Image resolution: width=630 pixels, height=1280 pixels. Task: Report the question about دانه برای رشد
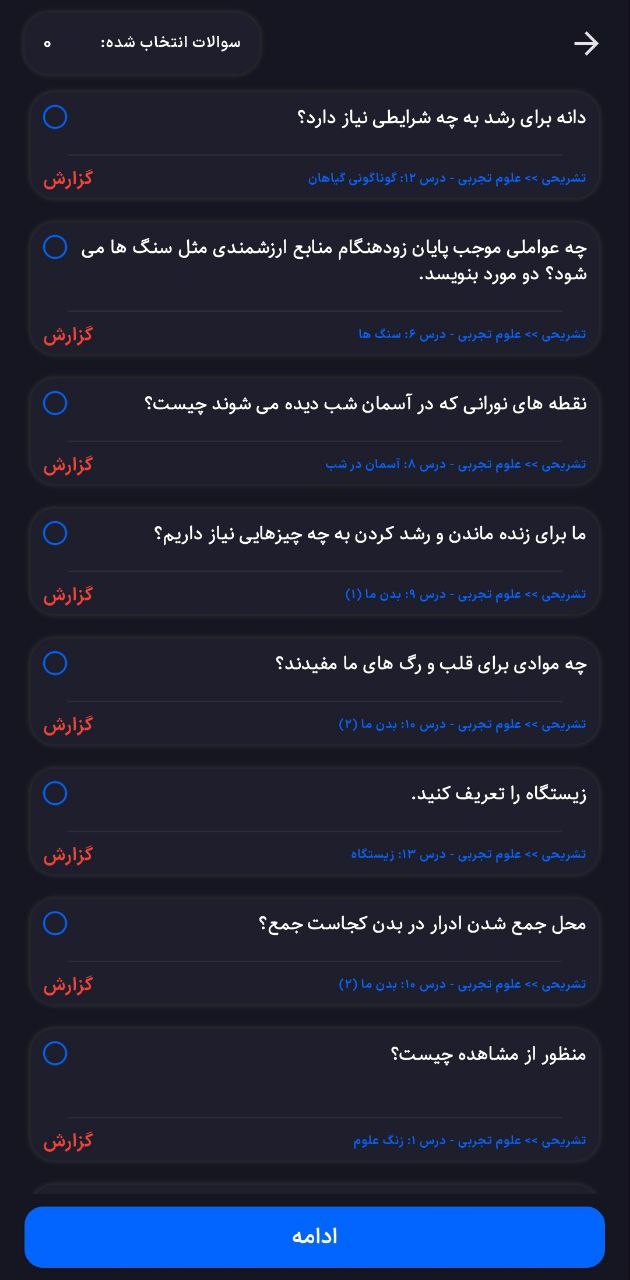click(x=67, y=179)
